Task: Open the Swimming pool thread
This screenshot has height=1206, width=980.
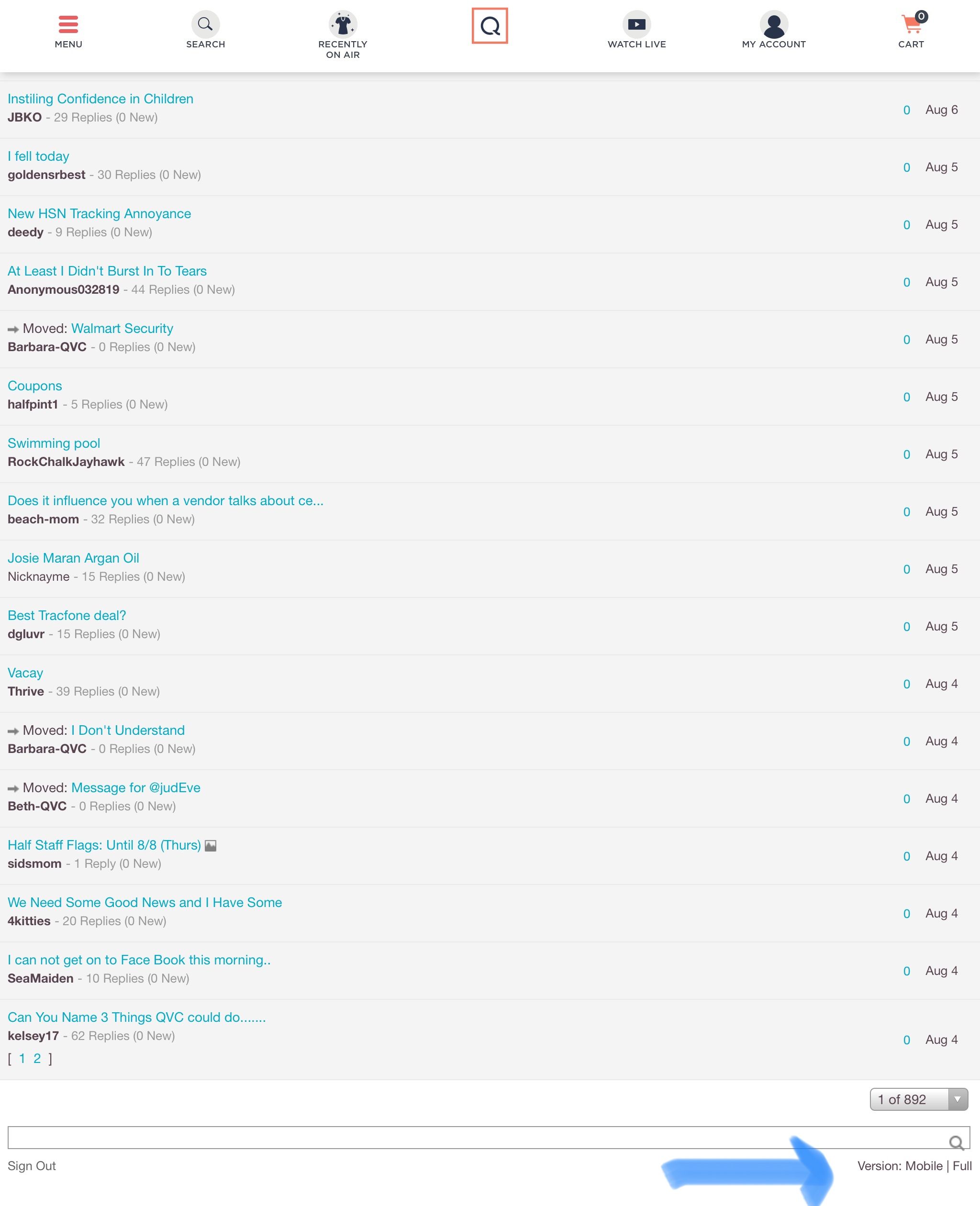Action: point(54,443)
